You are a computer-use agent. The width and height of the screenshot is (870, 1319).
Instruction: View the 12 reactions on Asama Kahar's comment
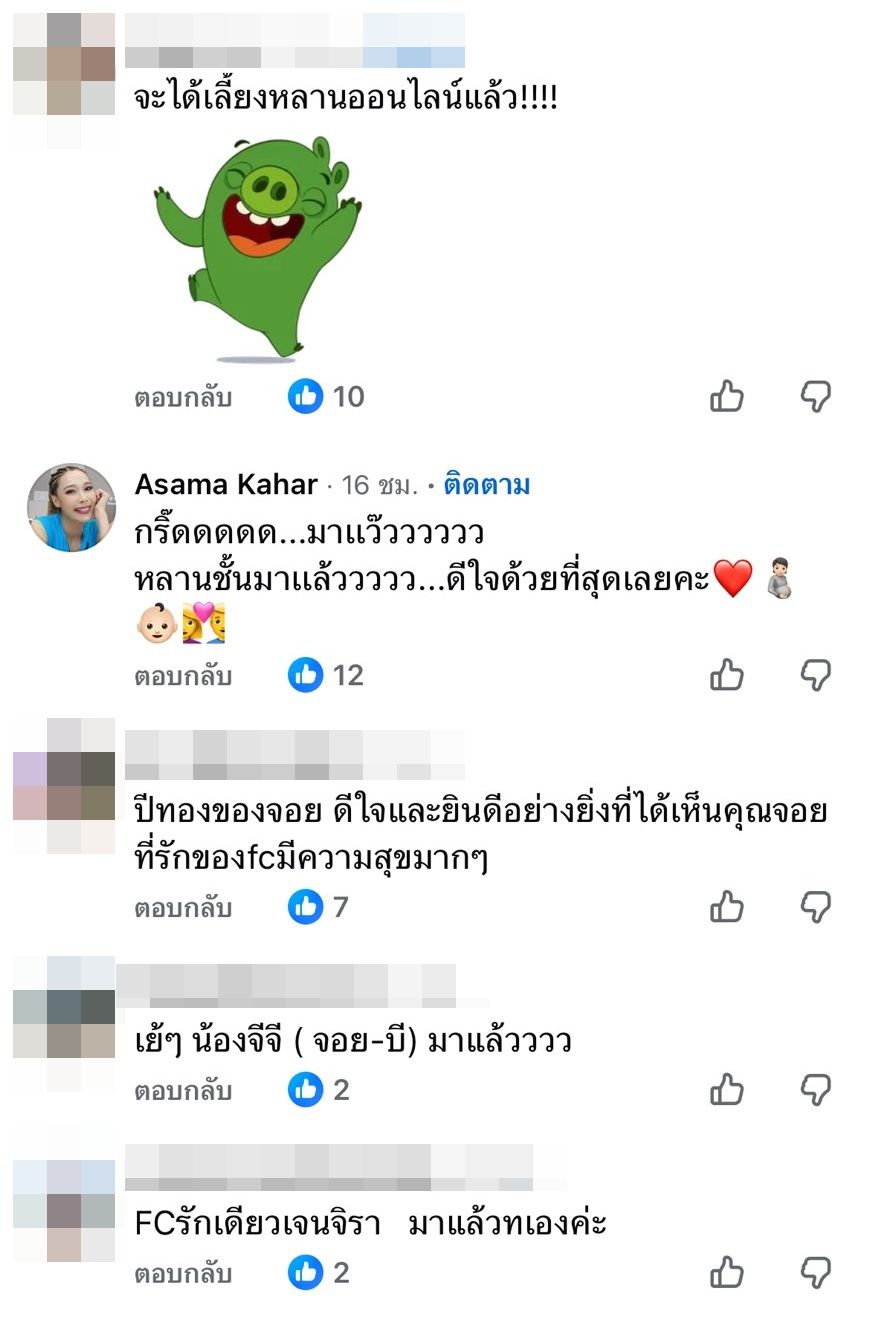tap(327, 676)
